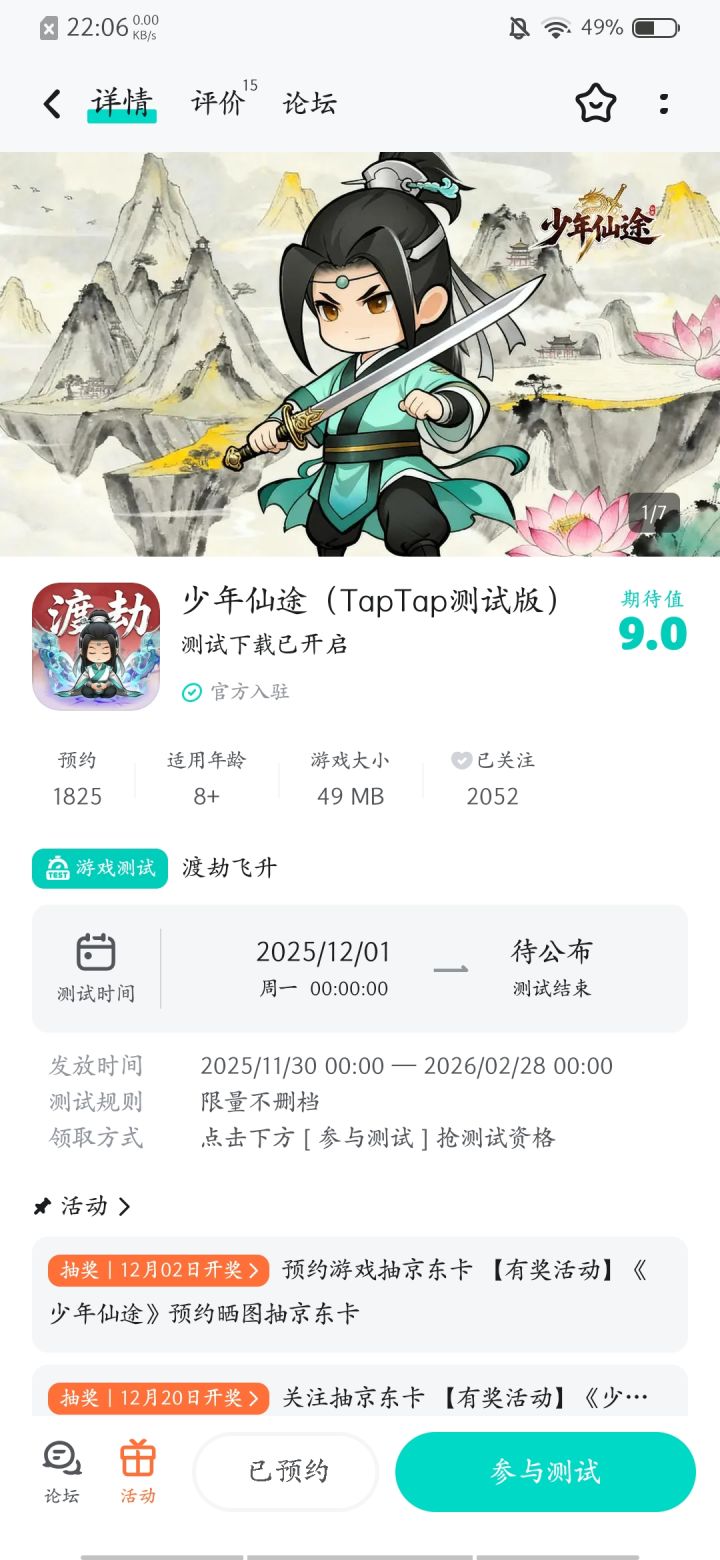720x1560 pixels.
Task: Open the three-dot overflow menu at top right
Action: pos(663,103)
